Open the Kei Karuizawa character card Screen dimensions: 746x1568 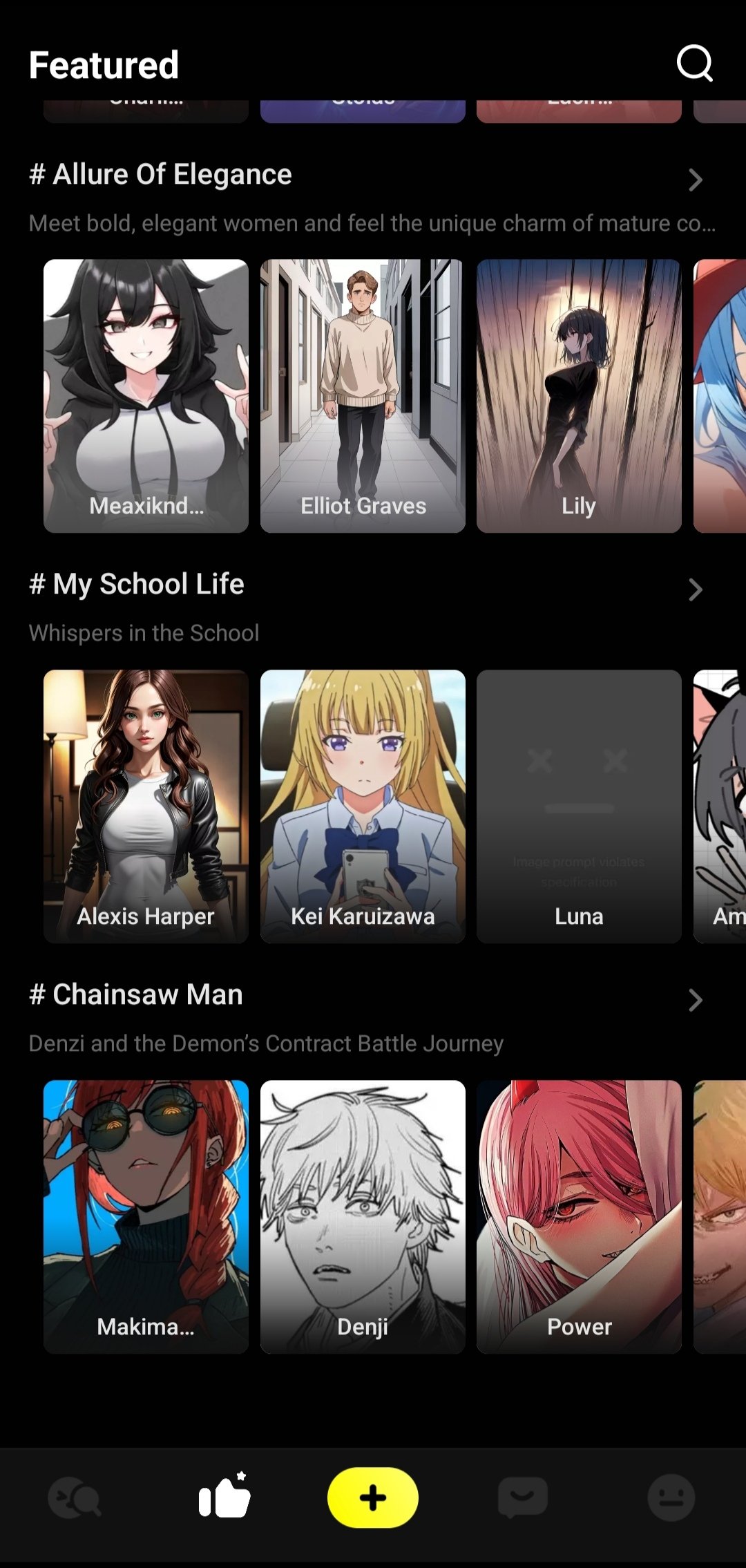pos(363,806)
